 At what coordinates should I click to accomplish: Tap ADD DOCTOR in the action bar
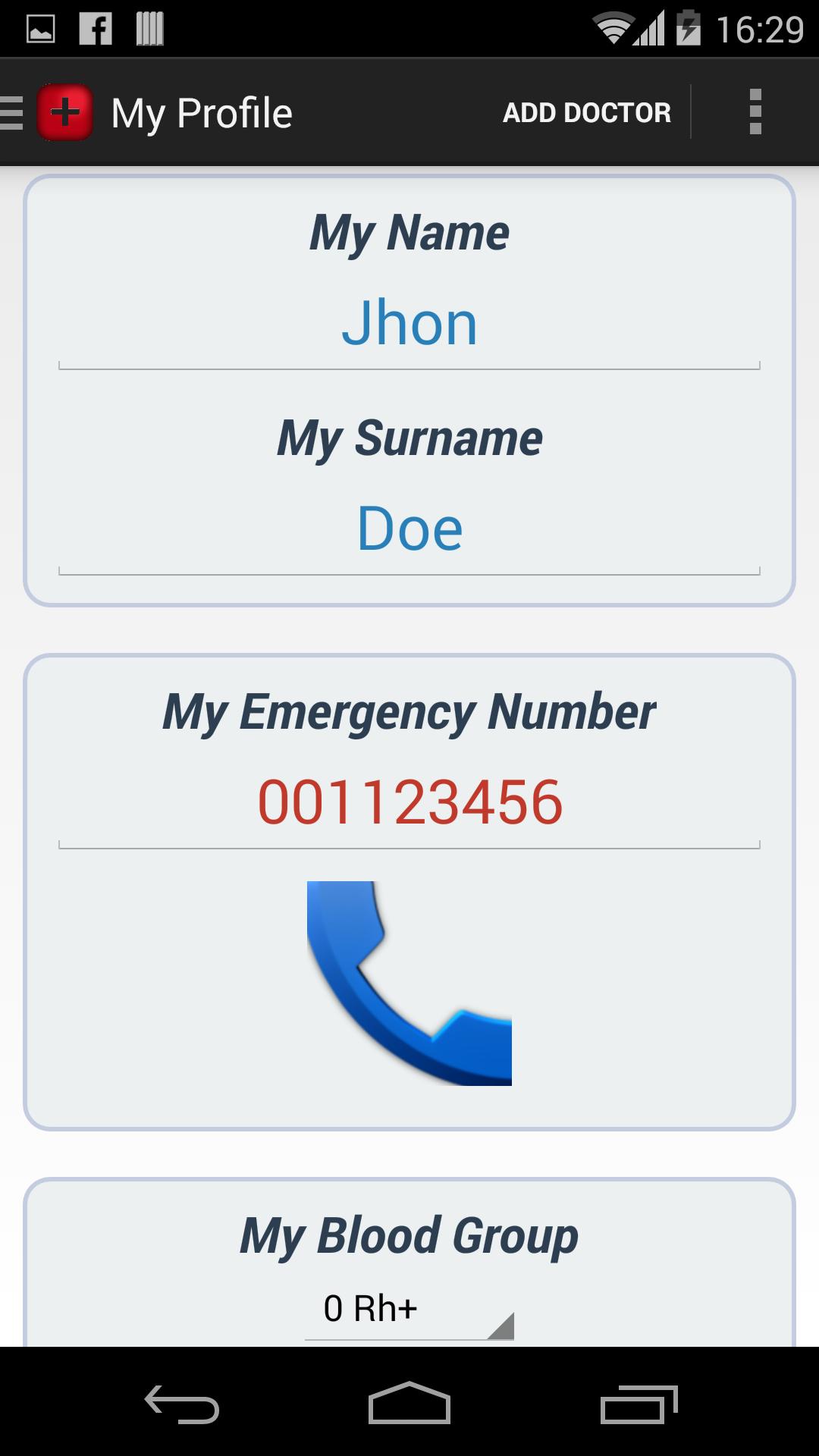point(587,111)
